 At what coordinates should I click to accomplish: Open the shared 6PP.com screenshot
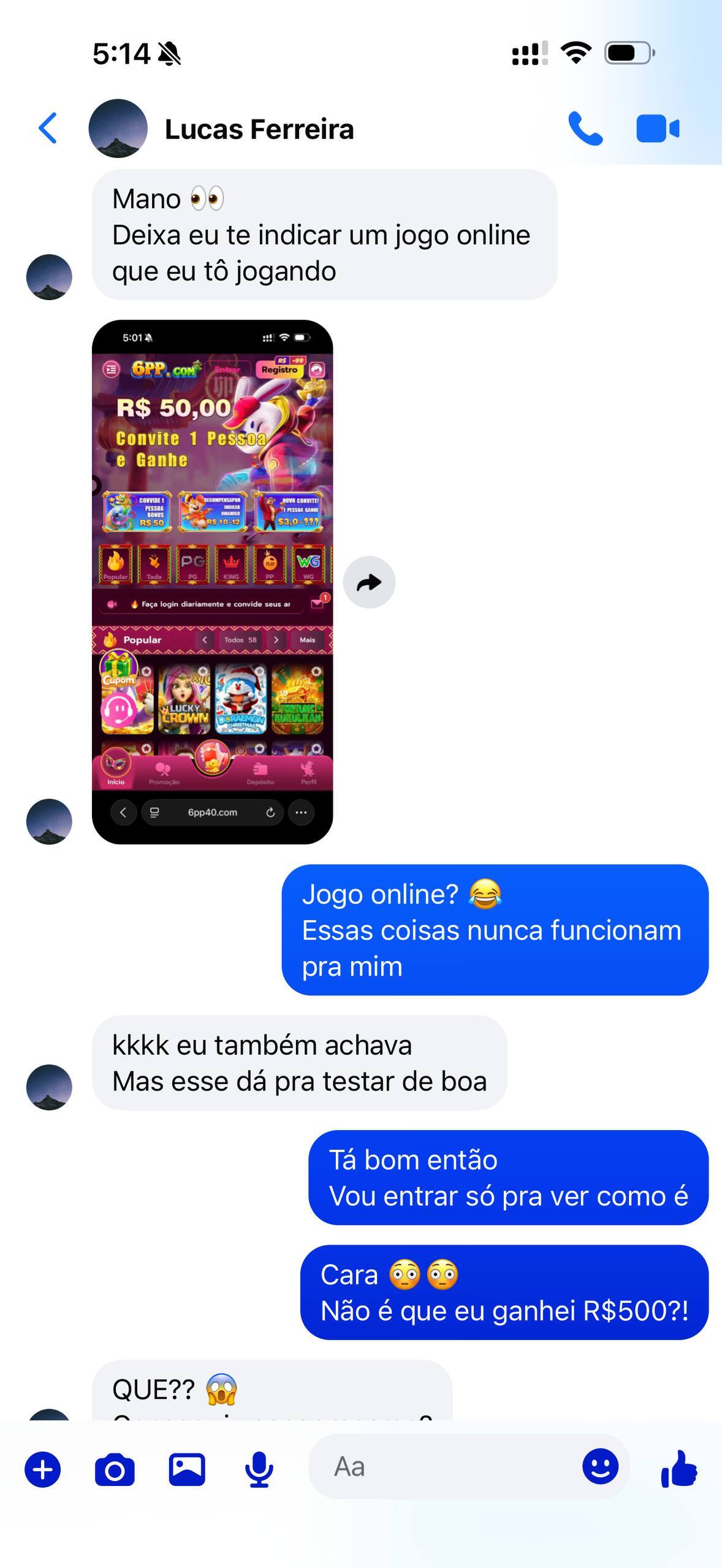pyautogui.click(x=212, y=582)
